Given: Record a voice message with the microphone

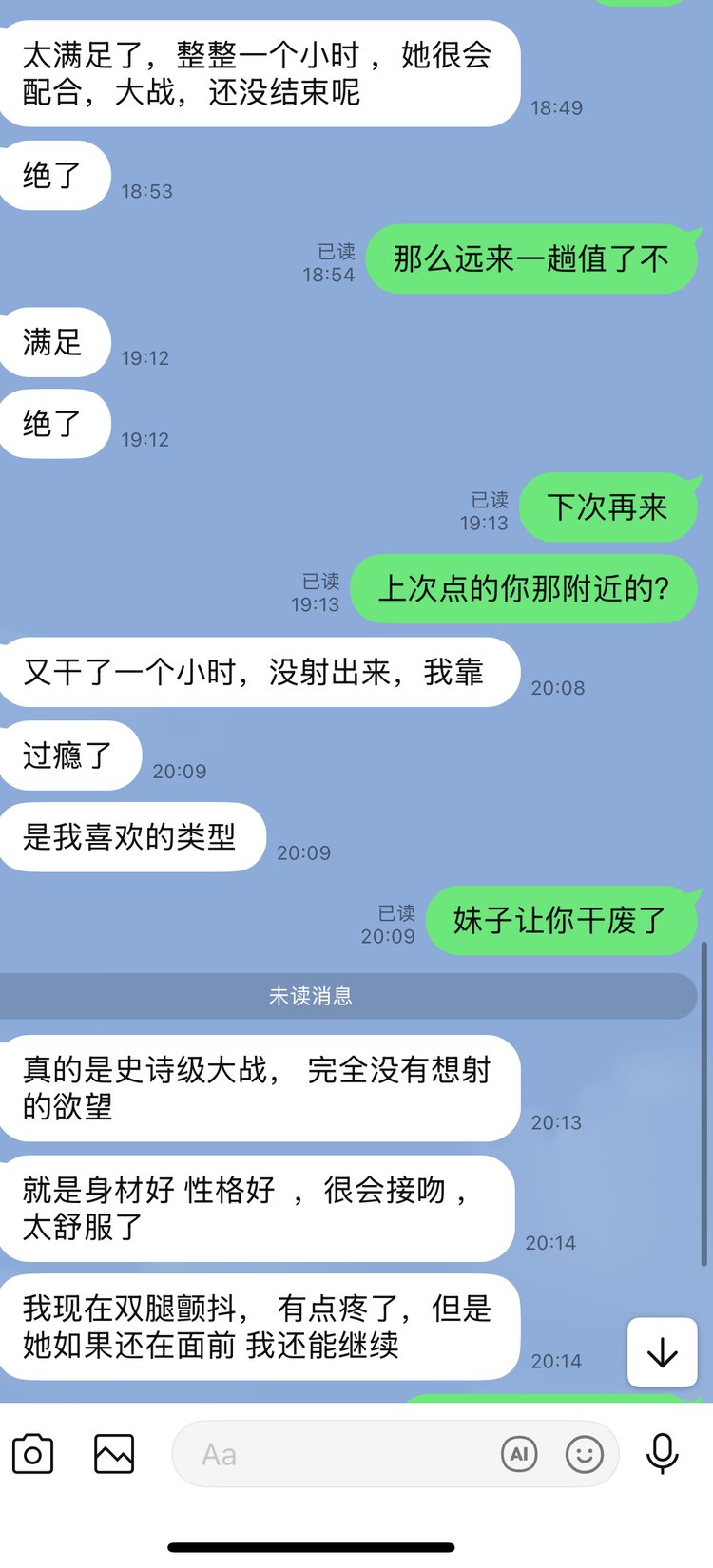Looking at the screenshot, I should pos(662,1454).
